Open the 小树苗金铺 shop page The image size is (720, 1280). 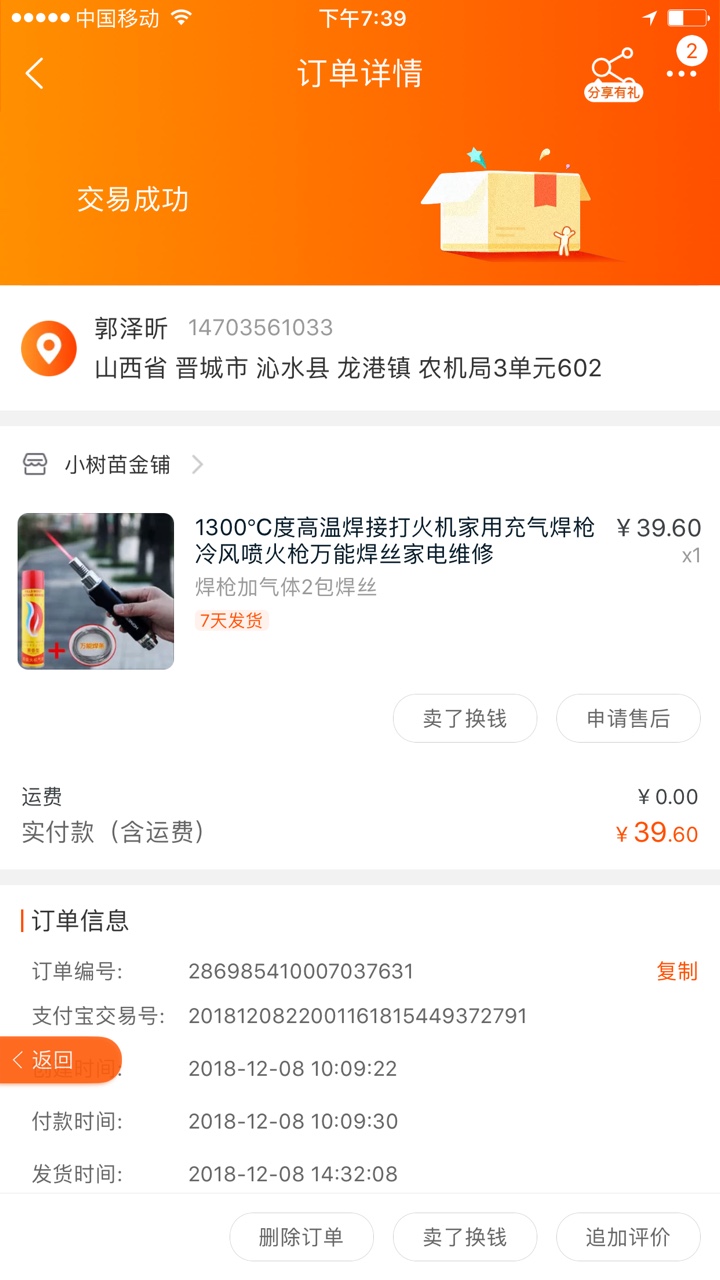click(x=113, y=464)
